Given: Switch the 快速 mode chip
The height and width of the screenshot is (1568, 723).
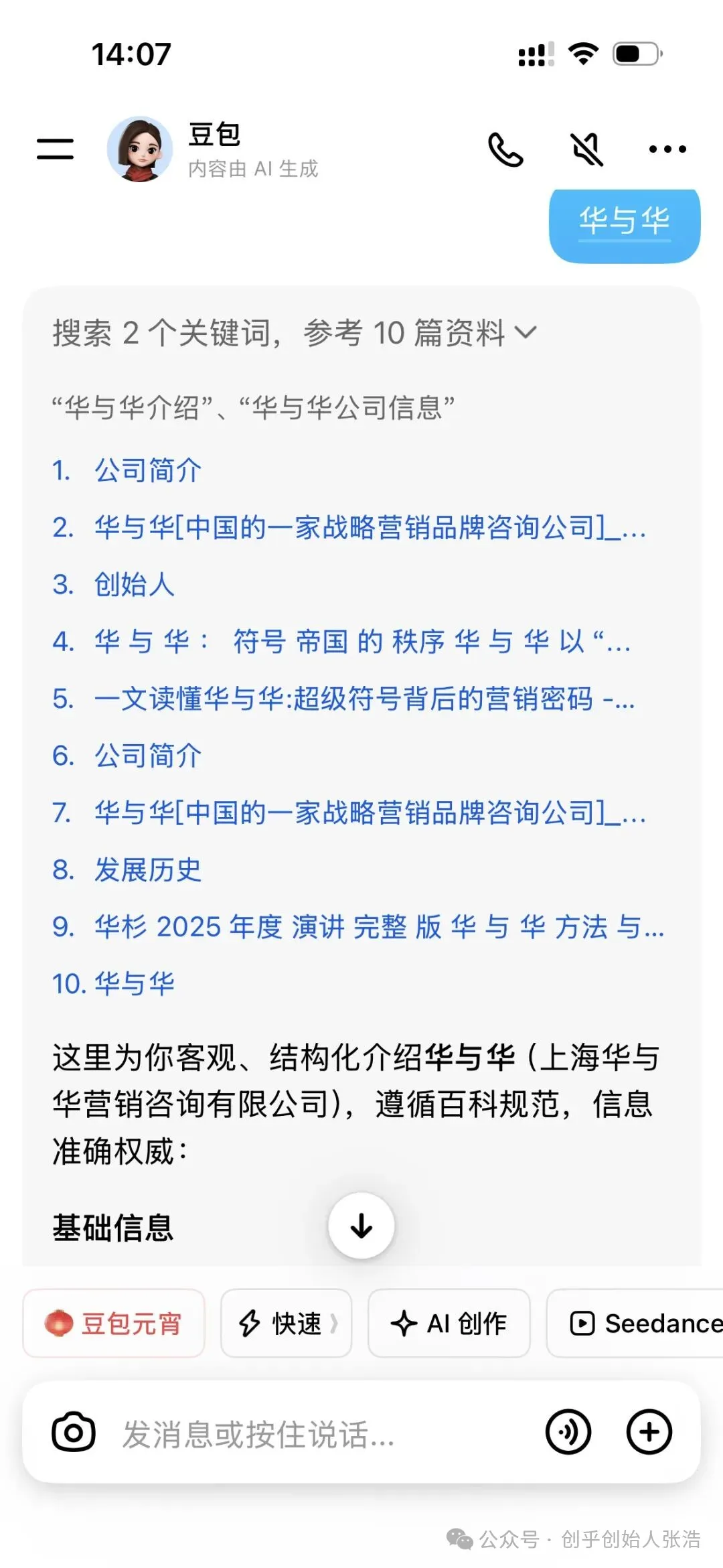Looking at the screenshot, I should click(x=287, y=1324).
